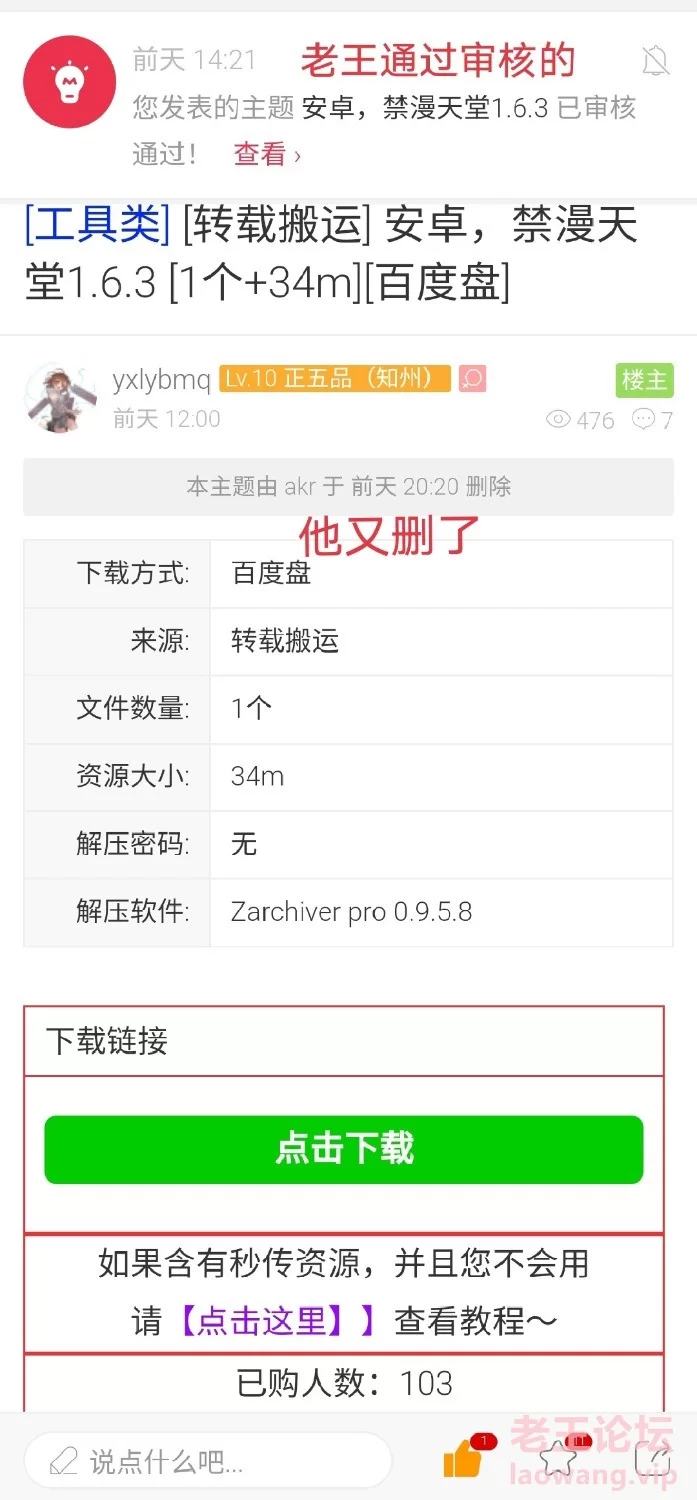Share the thread using the share icon
This screenshot has height=1500, width=697.
tap(652, 1461)
